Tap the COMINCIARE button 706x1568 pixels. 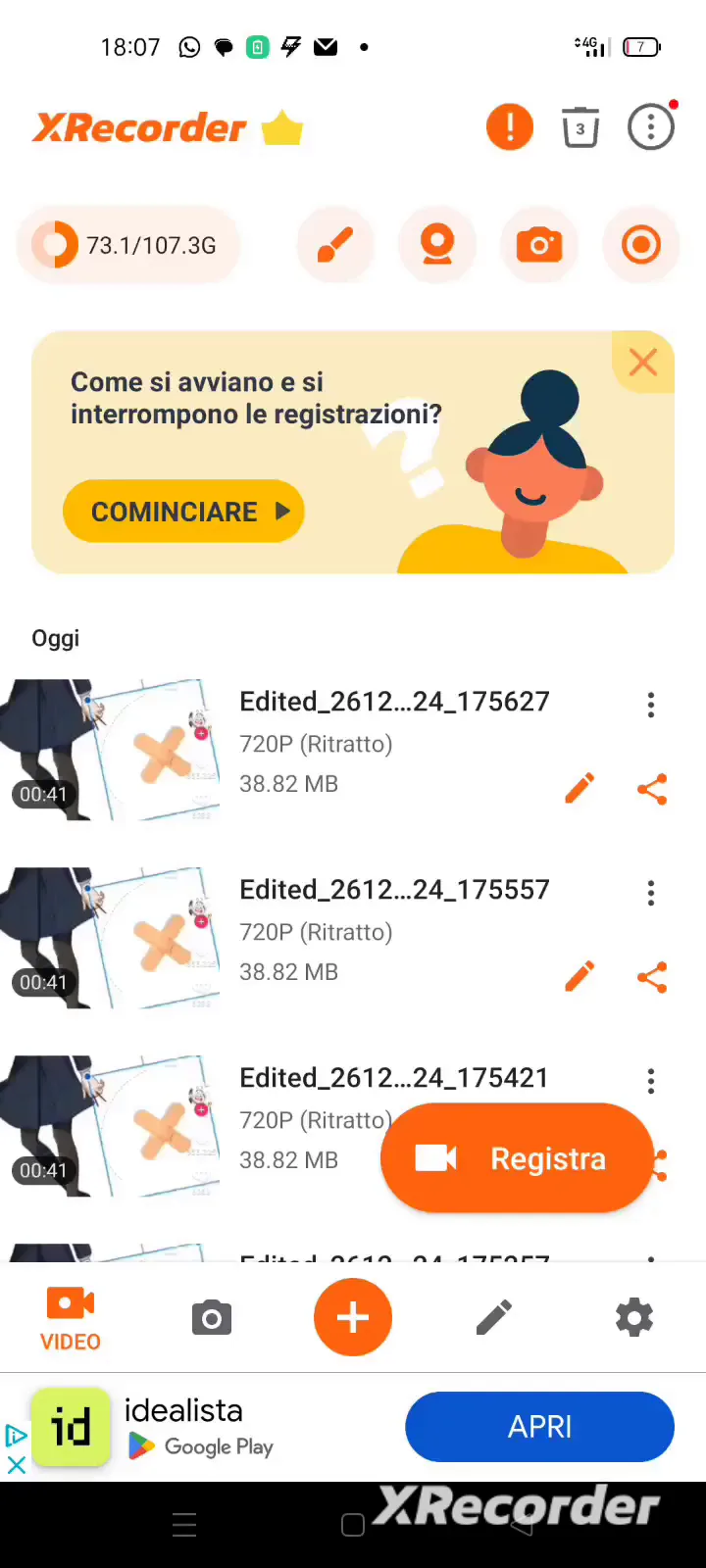183,512
